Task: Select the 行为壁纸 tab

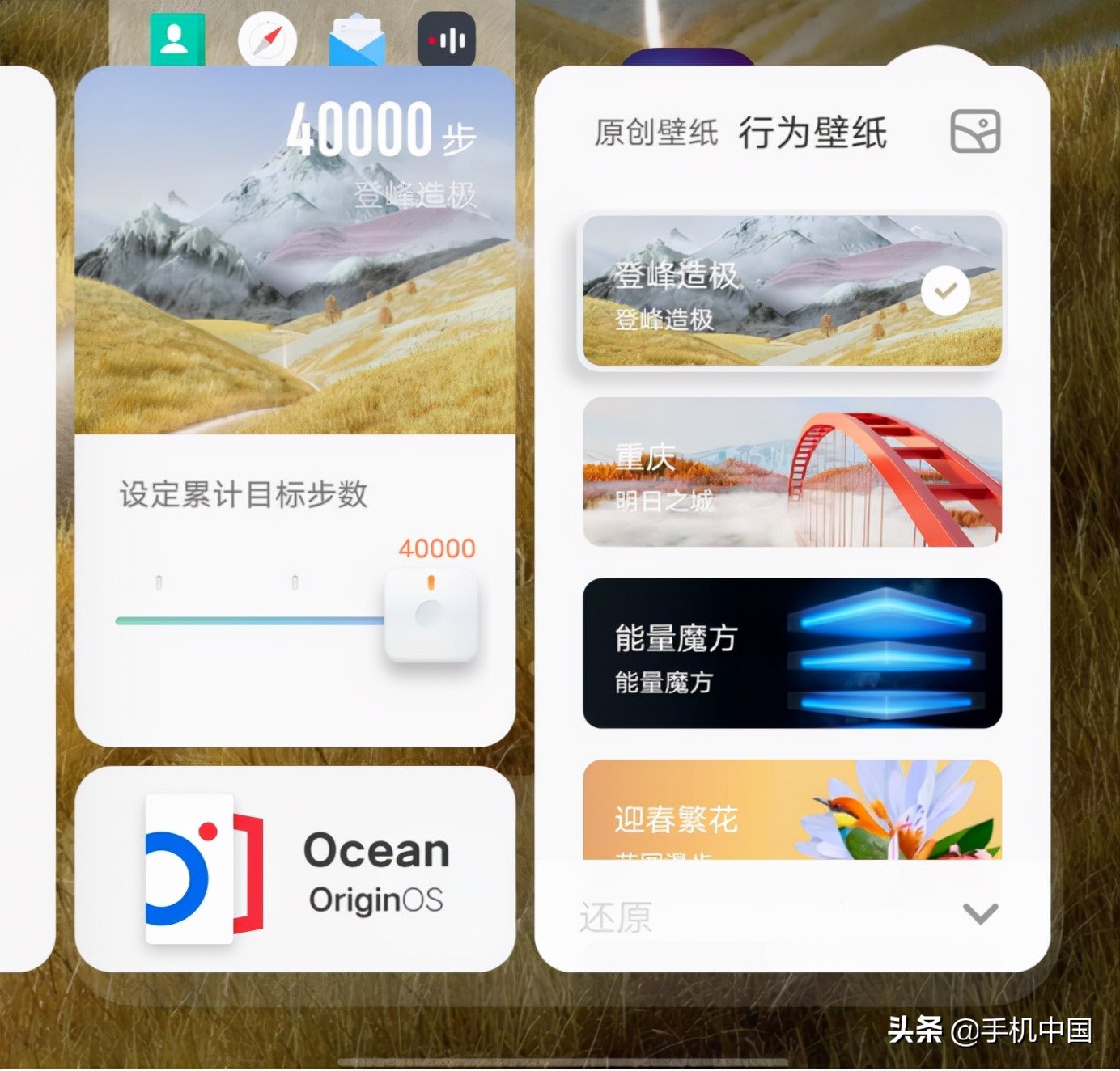Action: [812, 132]
